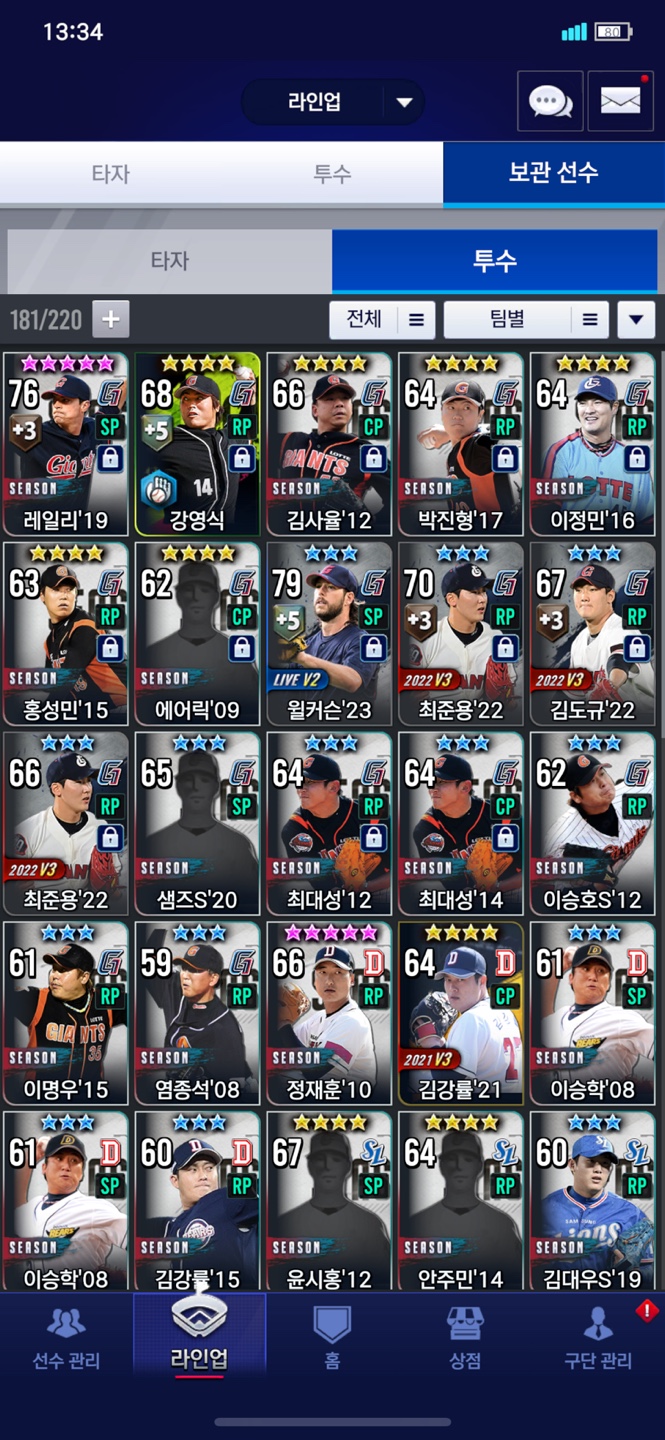Select the 보관 선수 tab
The image size is (665, 1440).
coord(554,173)
